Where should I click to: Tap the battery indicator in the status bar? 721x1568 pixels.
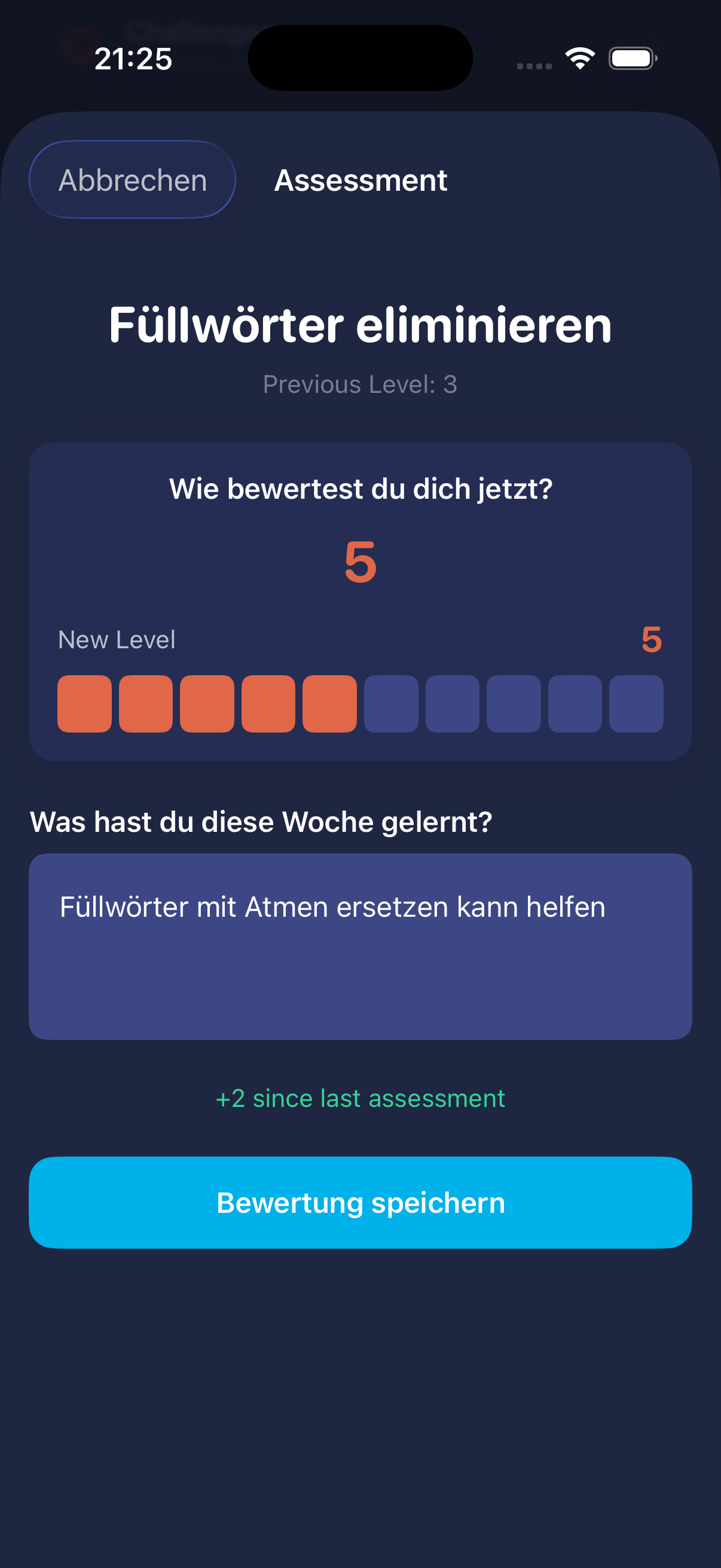(x=631, y=58)
